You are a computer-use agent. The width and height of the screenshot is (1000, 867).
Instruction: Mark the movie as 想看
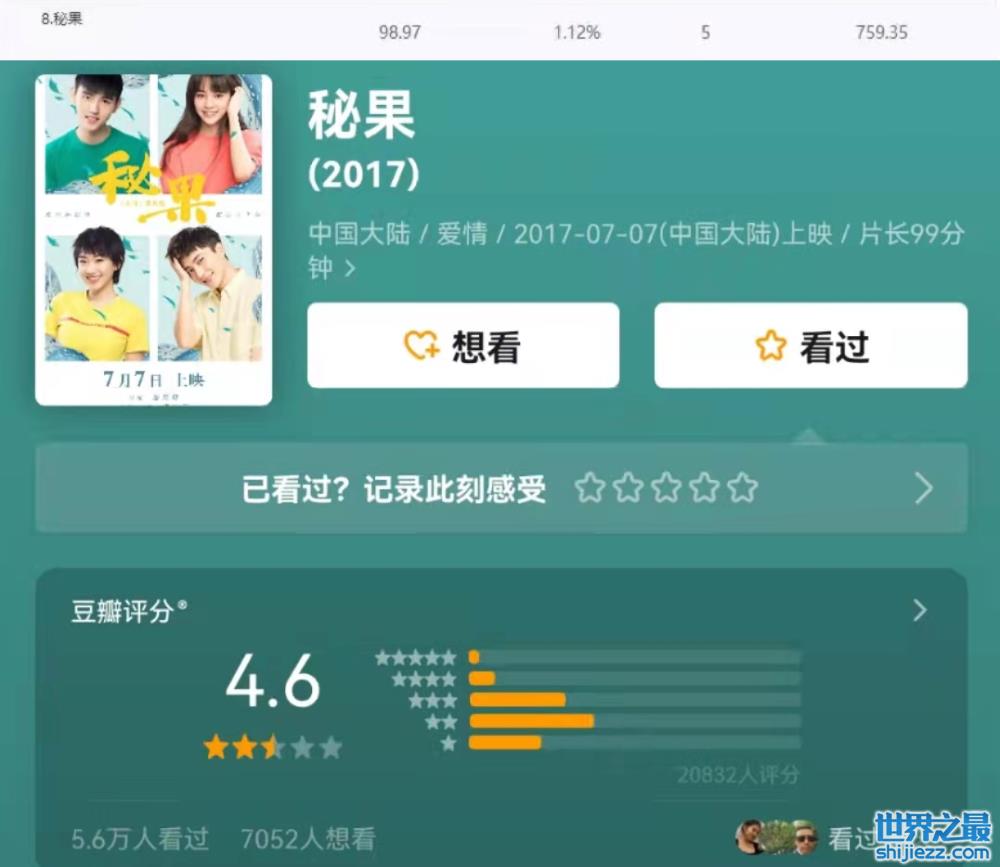point(463,346)
